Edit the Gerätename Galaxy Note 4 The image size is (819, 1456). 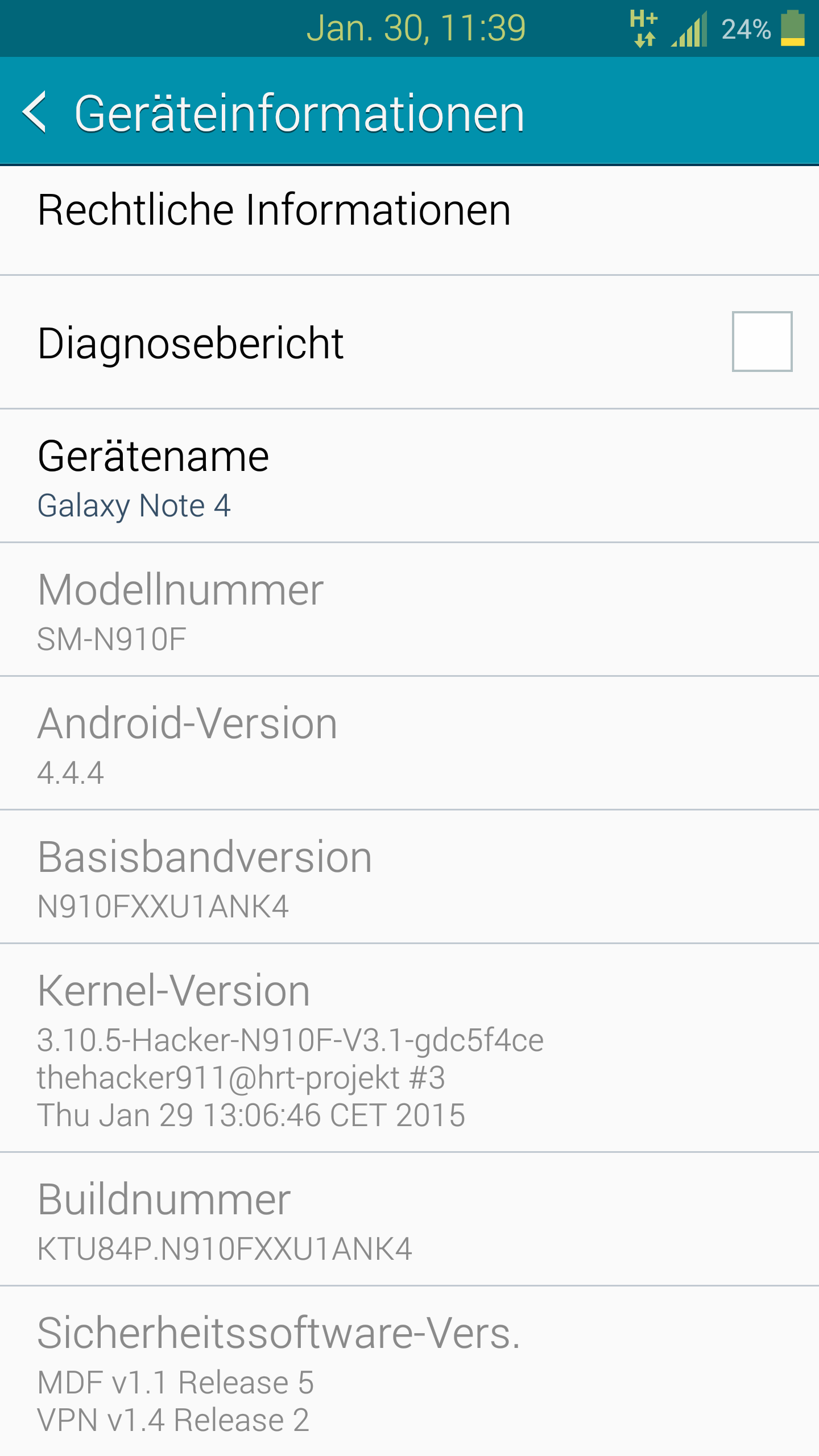coord(409,476)
